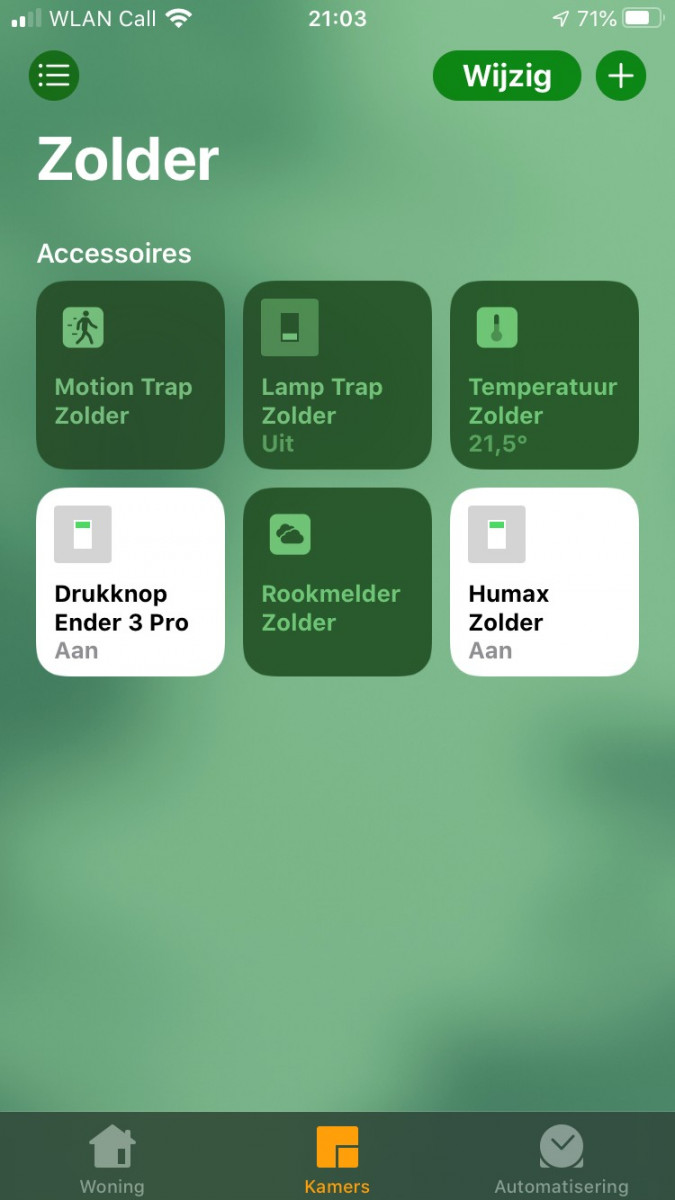The image size is (675, 1200).
Task: Open the Rookmelder Zolder tile
Action: (x=338, y=582)
